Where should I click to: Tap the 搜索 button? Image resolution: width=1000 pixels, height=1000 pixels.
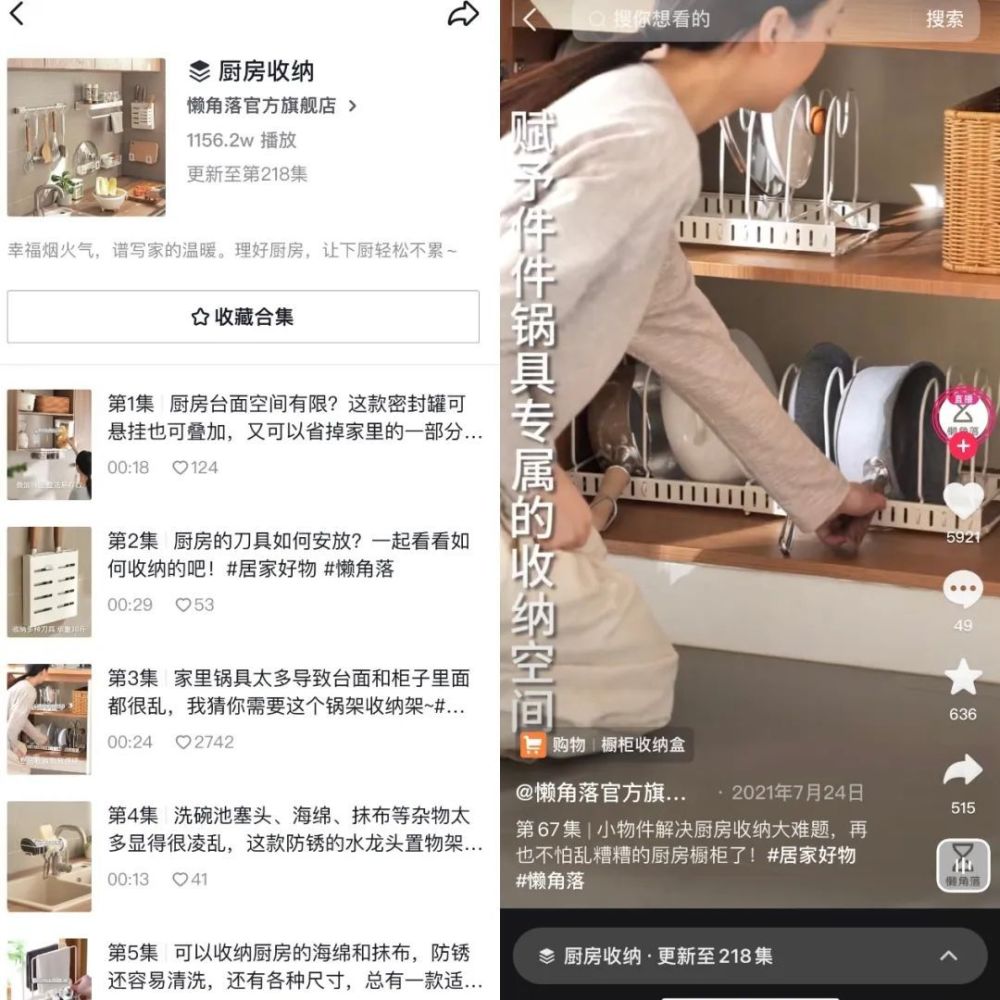click(x=945, y=19)
